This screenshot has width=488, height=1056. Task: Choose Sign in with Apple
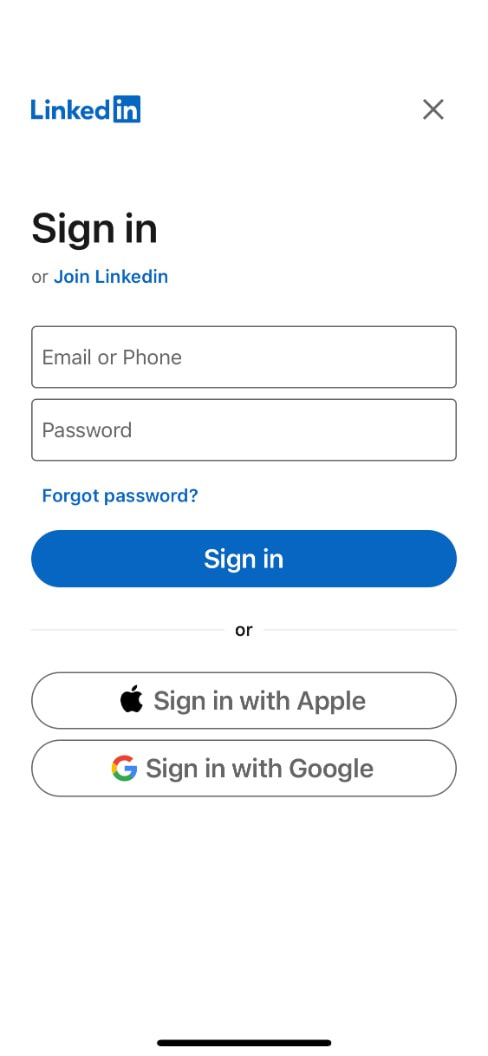[244, 700]
